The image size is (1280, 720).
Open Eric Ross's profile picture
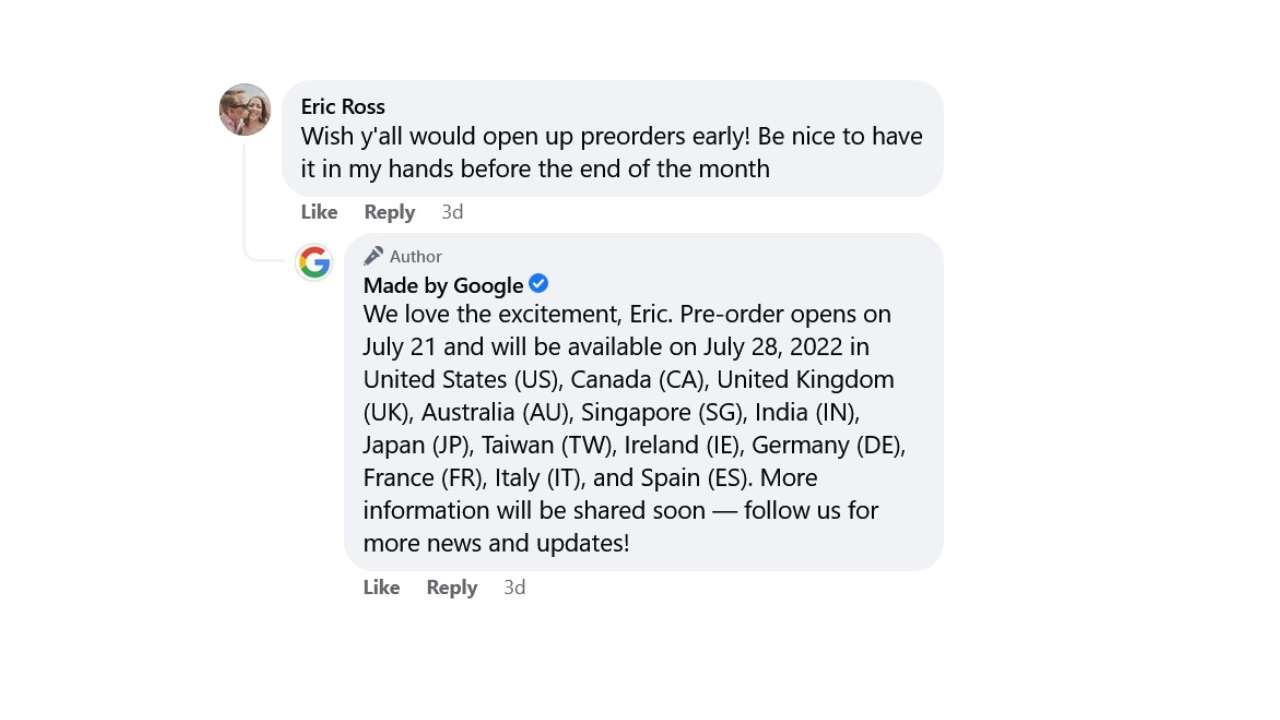click(245, 109)
